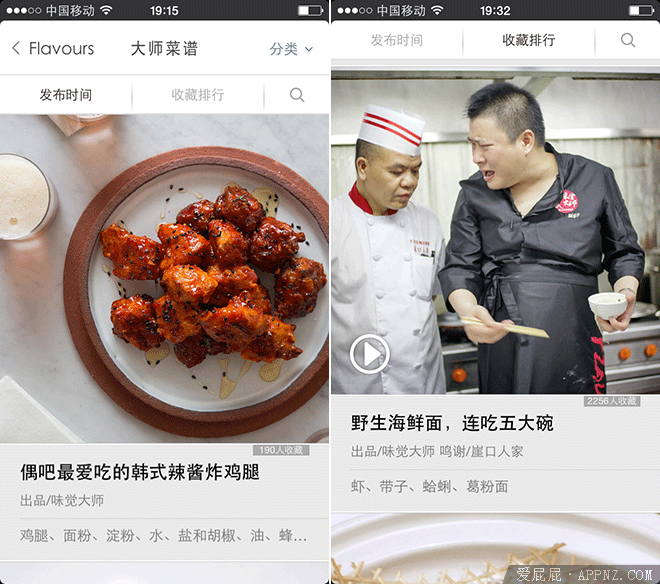Go back to Flavours
Viewport: 660px width, 584px height.
click(52, 48)
